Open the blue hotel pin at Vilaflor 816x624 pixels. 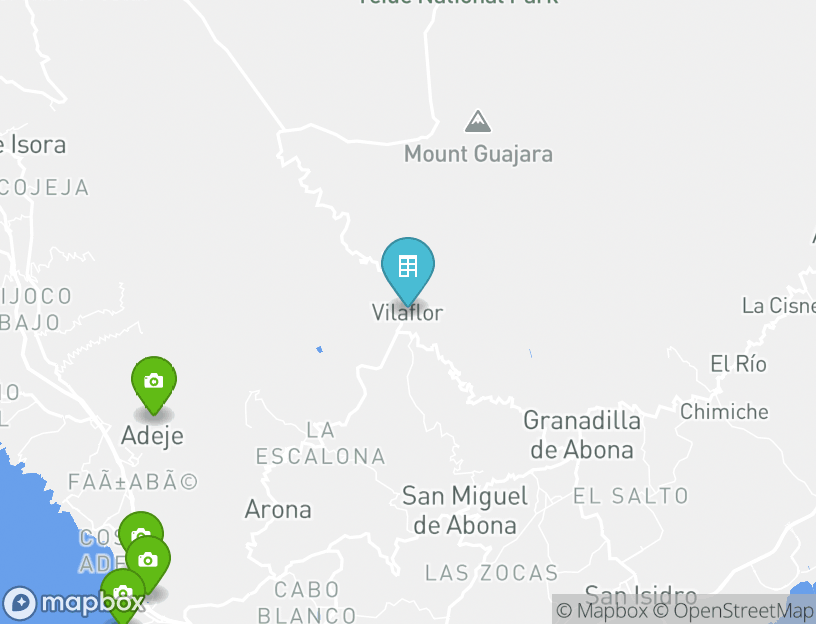click(408, 267)
